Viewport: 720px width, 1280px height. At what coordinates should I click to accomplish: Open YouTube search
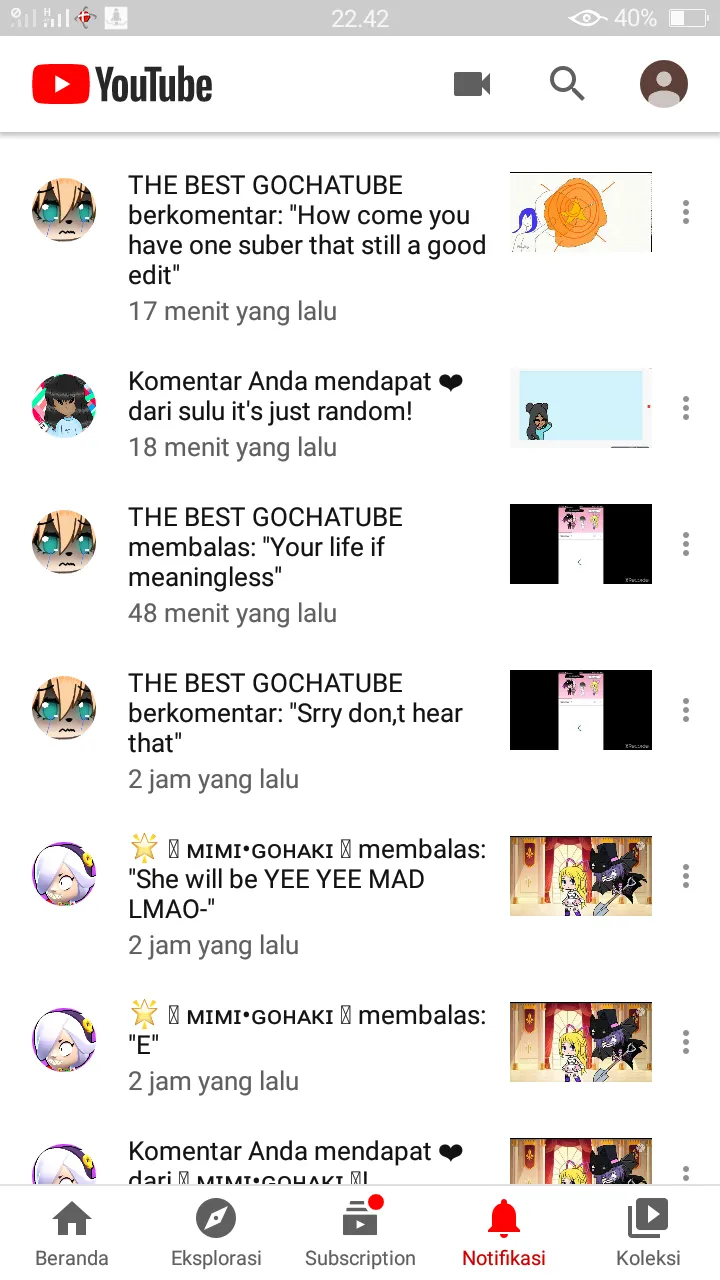567,84
